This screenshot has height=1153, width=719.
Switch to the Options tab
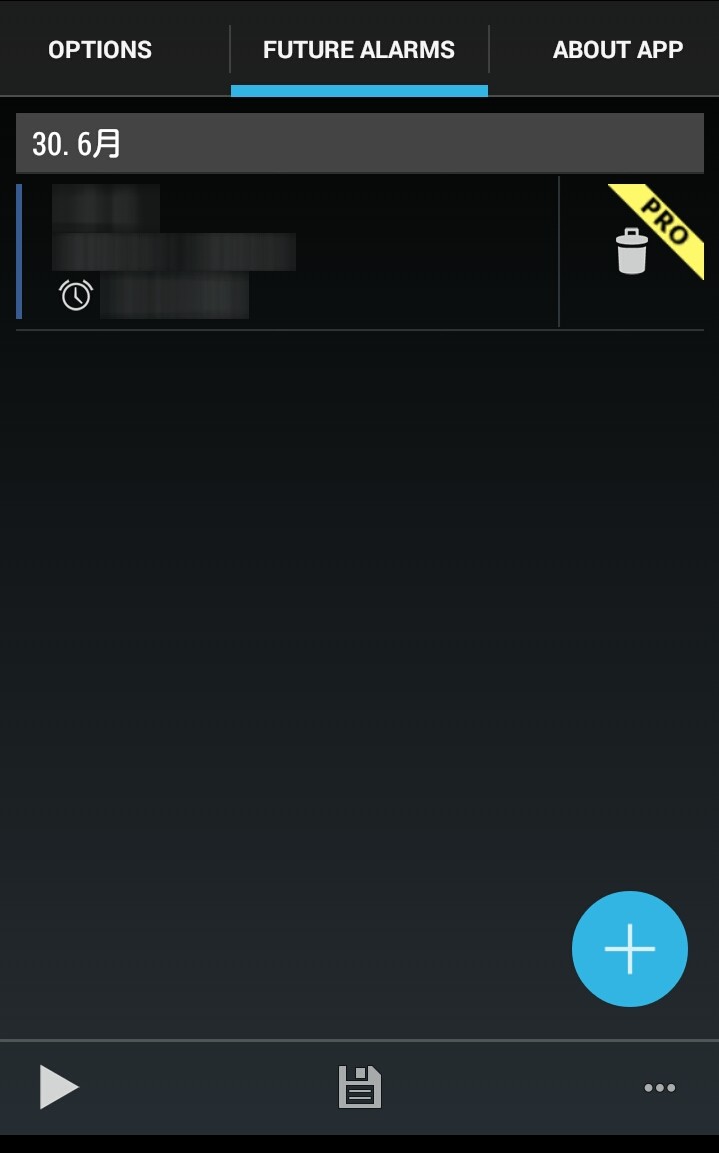point(100,49)
